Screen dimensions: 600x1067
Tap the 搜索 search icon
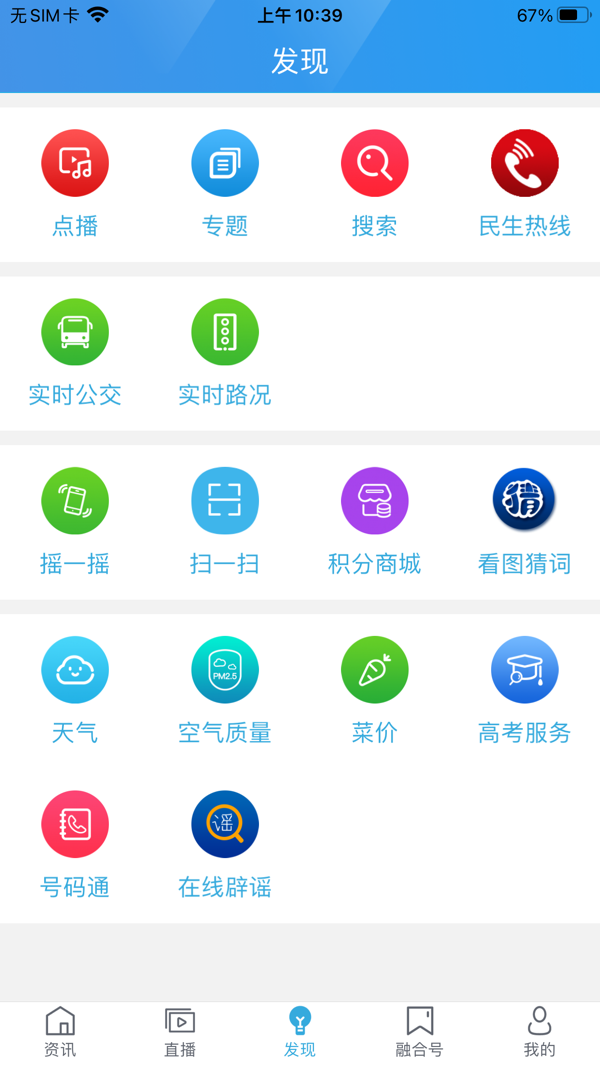coord(375,164)
